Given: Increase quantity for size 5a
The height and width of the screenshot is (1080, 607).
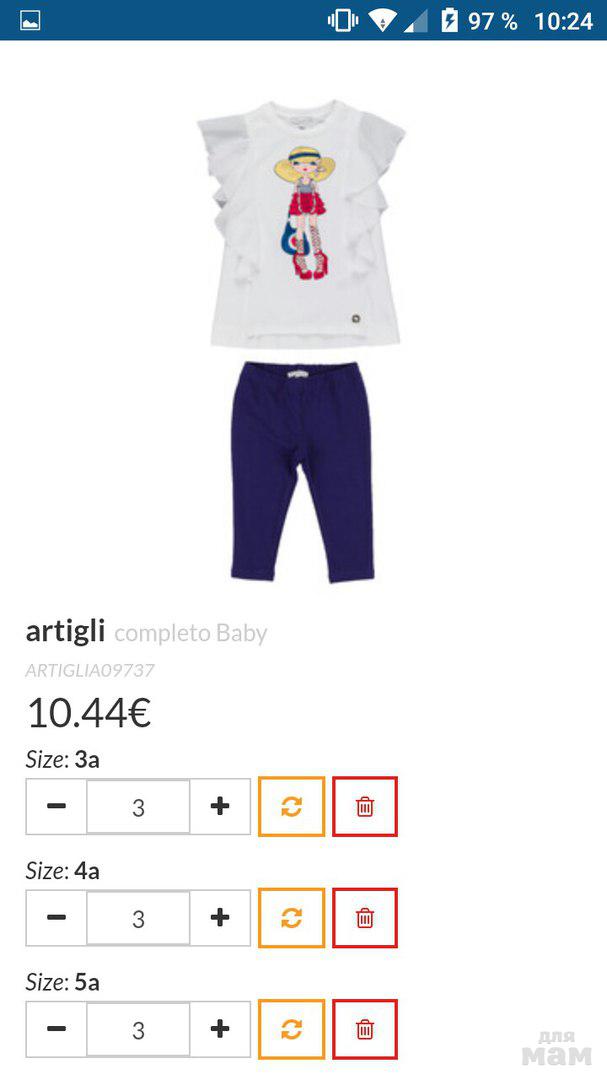Looking at the screenshot, I should 220,1029.
